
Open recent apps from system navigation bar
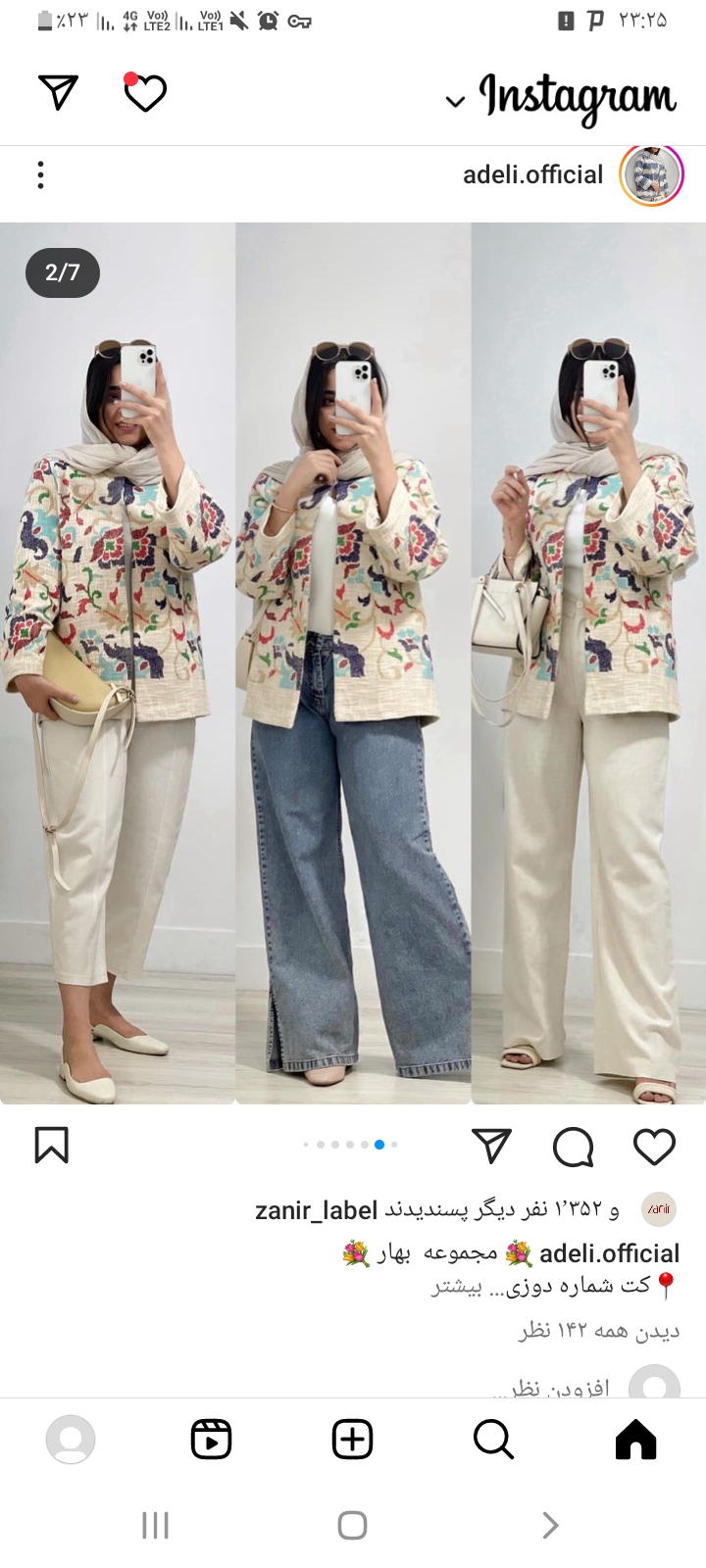pyautogui.click(x=155, y=1525)
